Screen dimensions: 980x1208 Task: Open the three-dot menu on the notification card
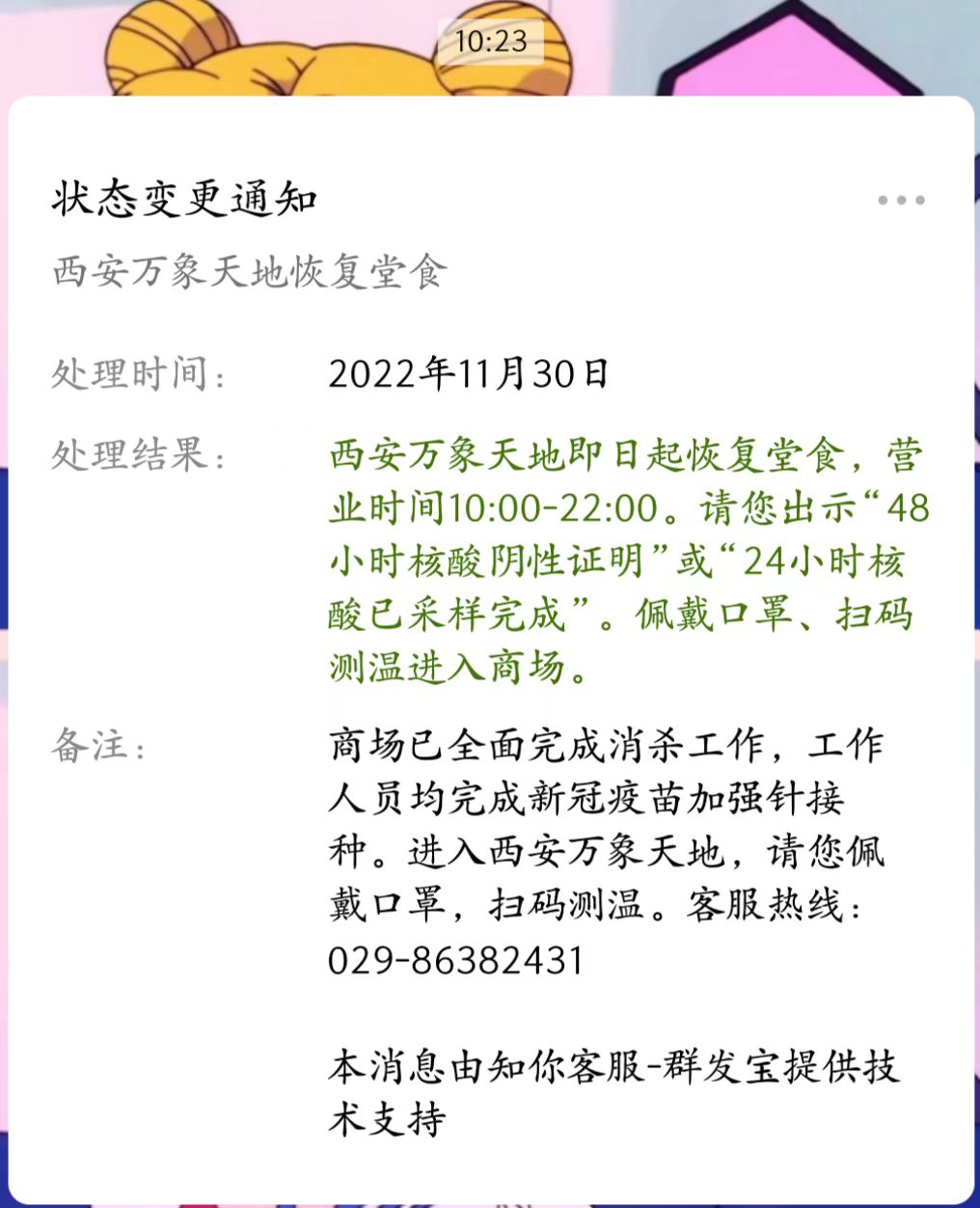pyautogui.click(x=901, y=201)
